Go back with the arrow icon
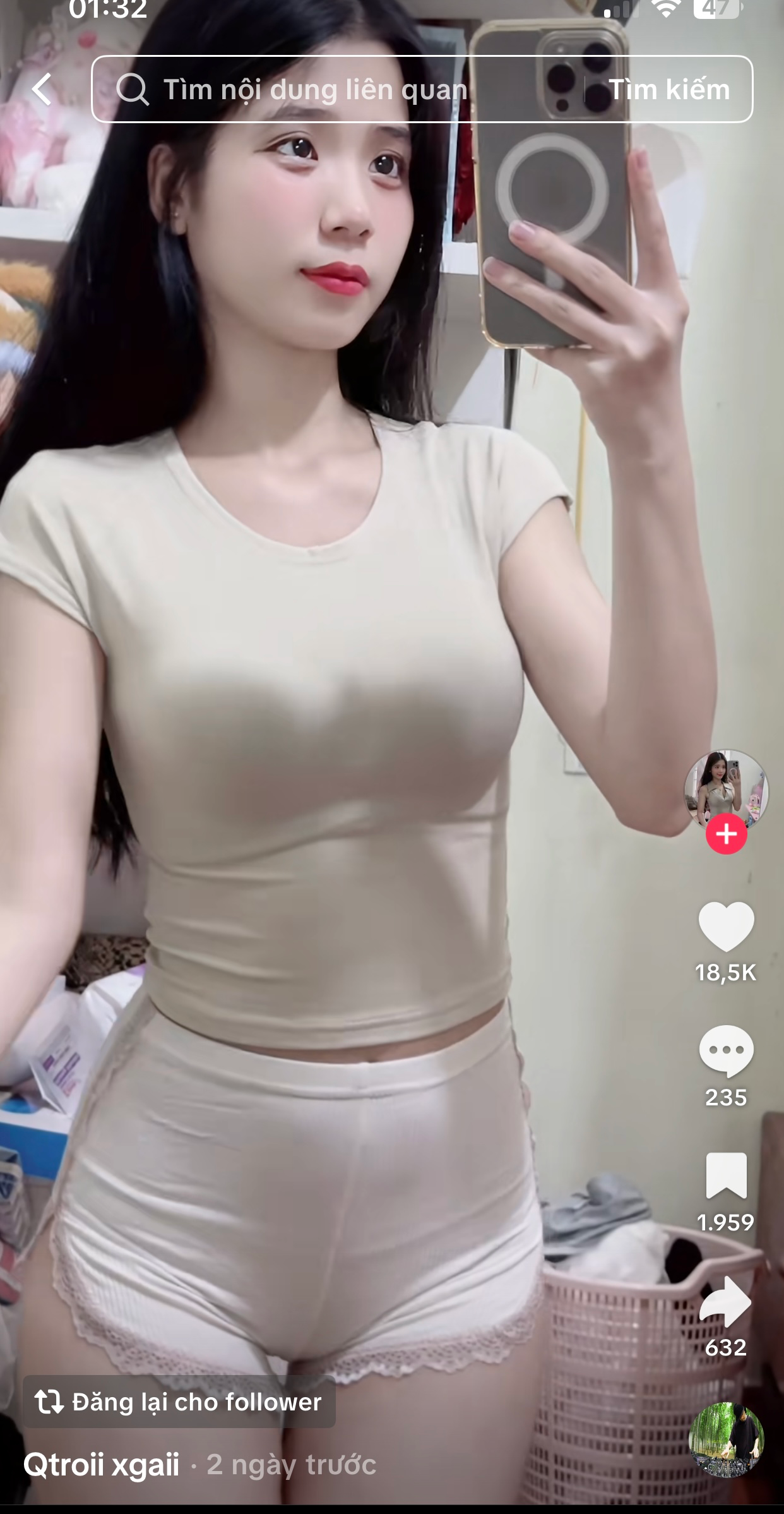Viewport: 784px width, 1514px height. 42,89
